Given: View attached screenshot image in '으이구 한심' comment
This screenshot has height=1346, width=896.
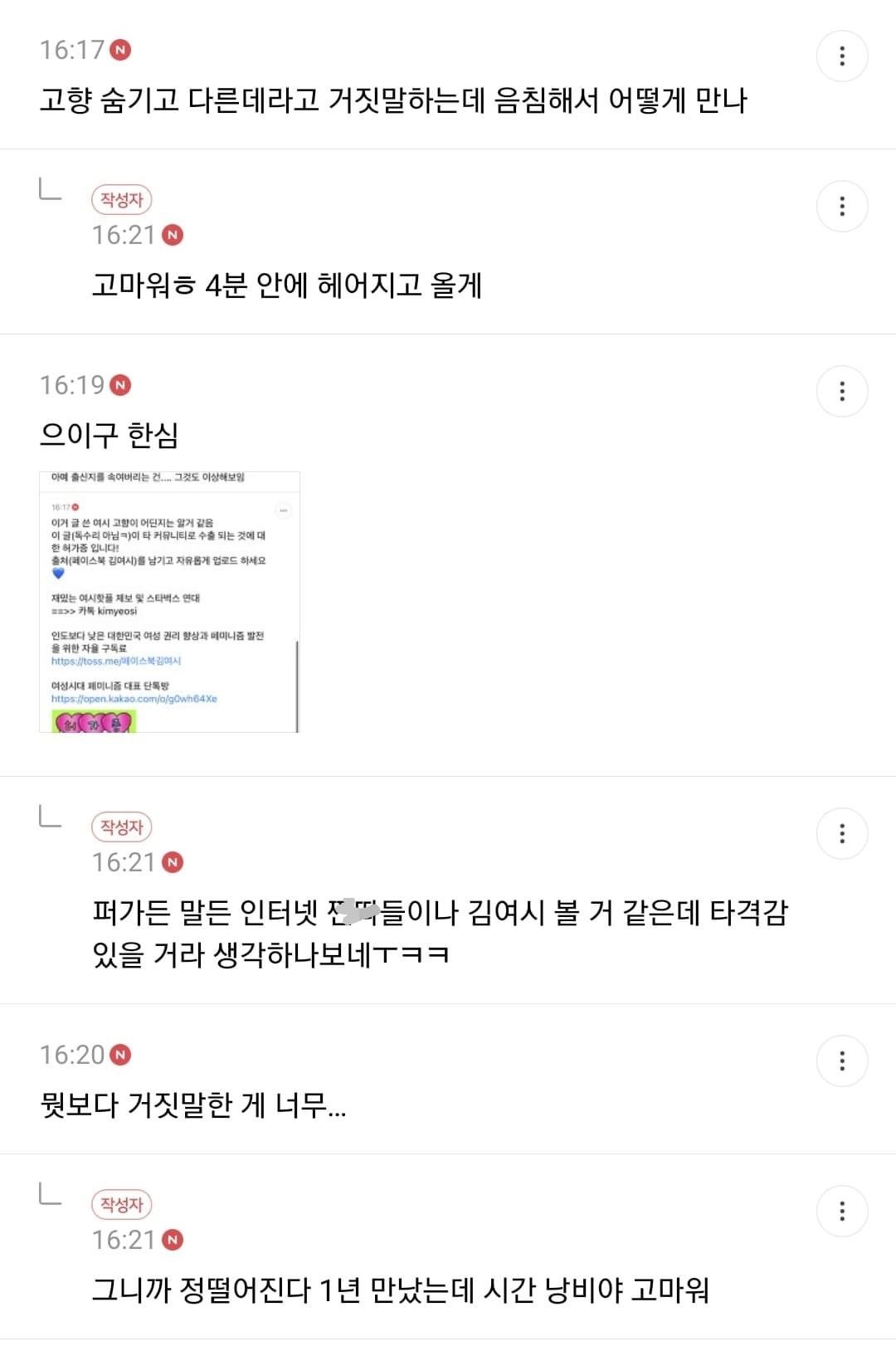Looking at the screenshot, I should [x=169, y=602].
